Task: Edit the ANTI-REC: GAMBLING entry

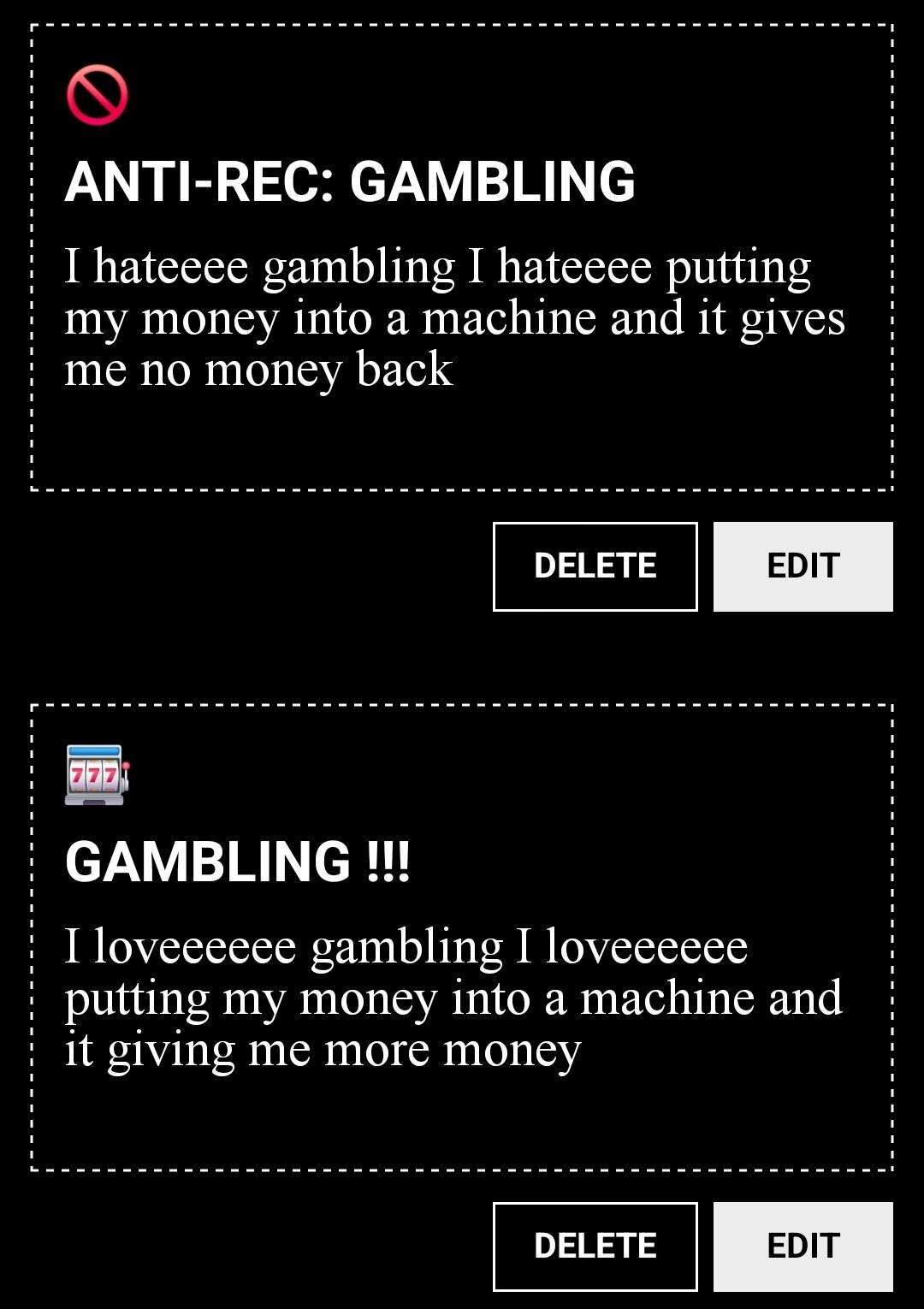Action: click(x=803, y=566)
